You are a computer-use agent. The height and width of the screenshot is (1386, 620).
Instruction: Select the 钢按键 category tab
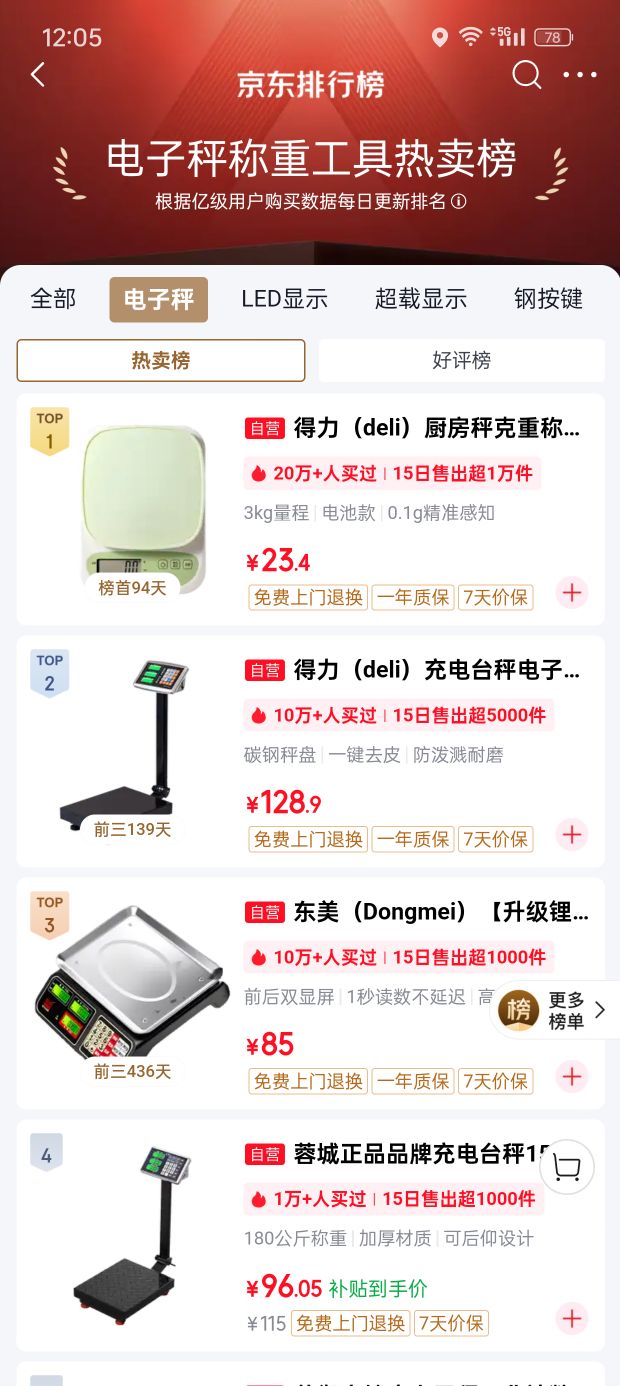click(x=548, y=299)
